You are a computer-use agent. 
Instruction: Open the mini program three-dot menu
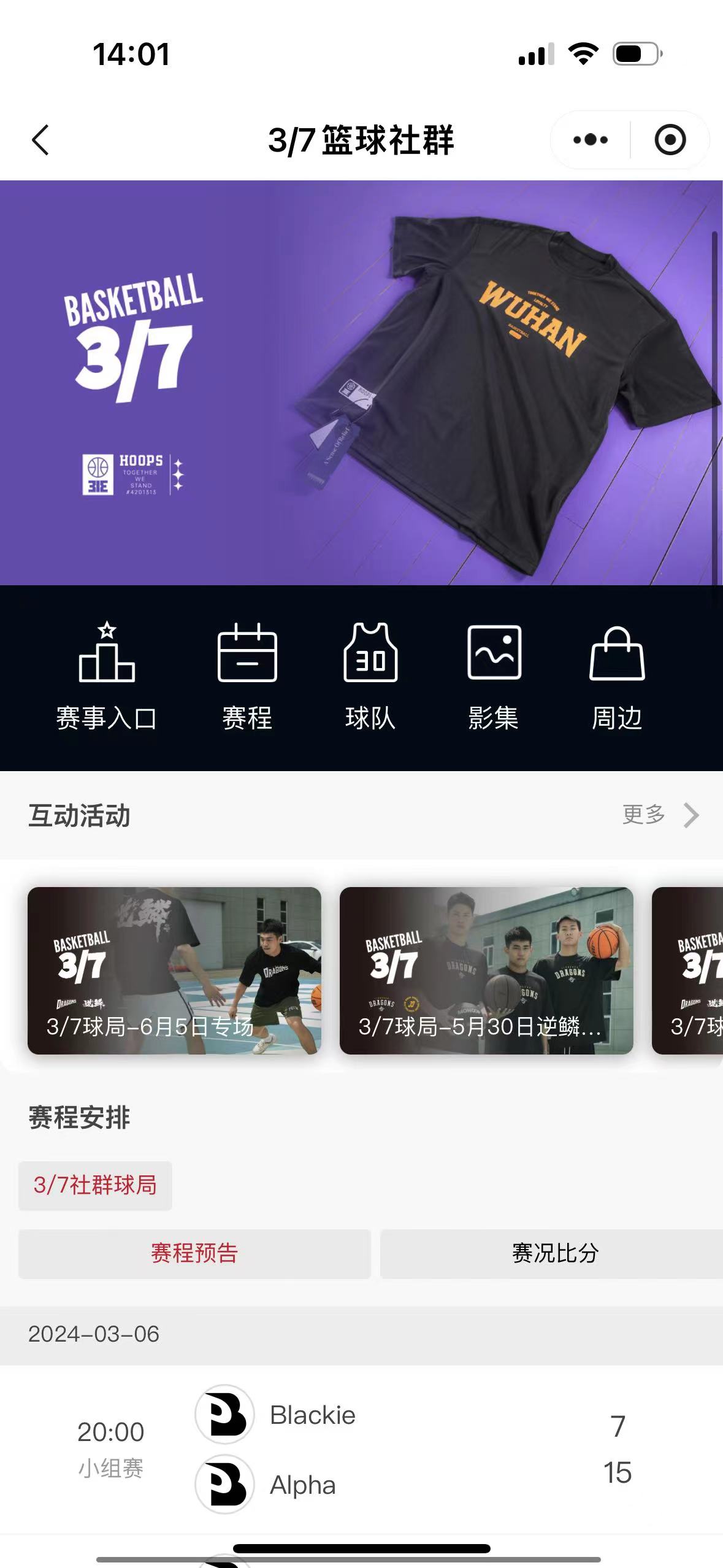click(x=590, y=140)
